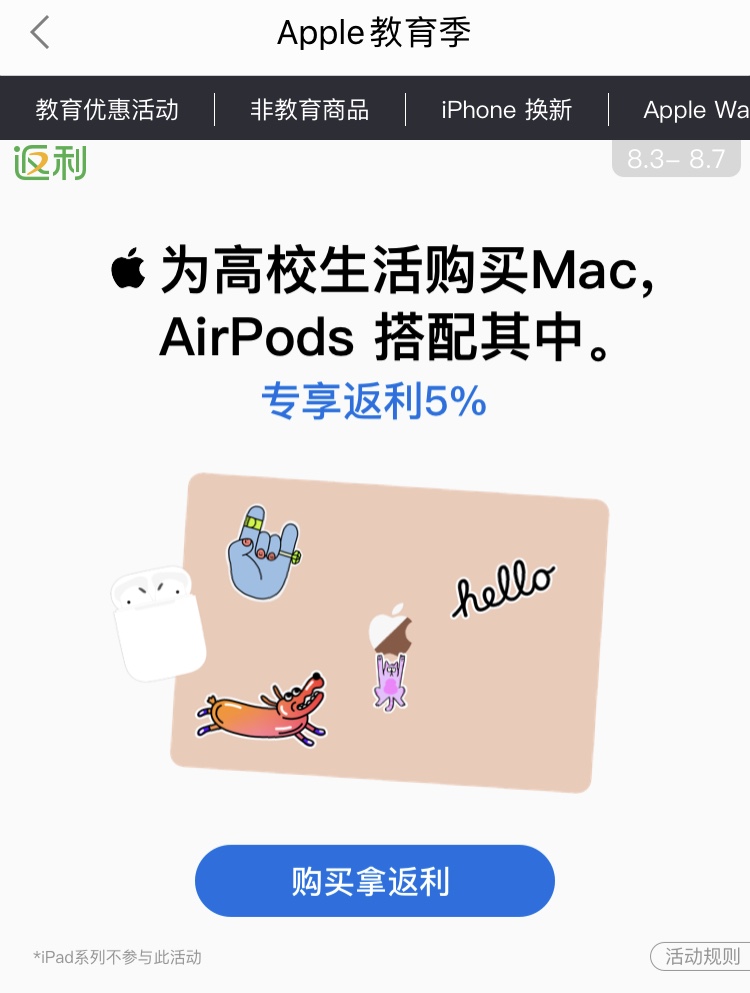The image size is (750, 993).
Task: Switch to the 非教育商品 tab
Action: 310,109
